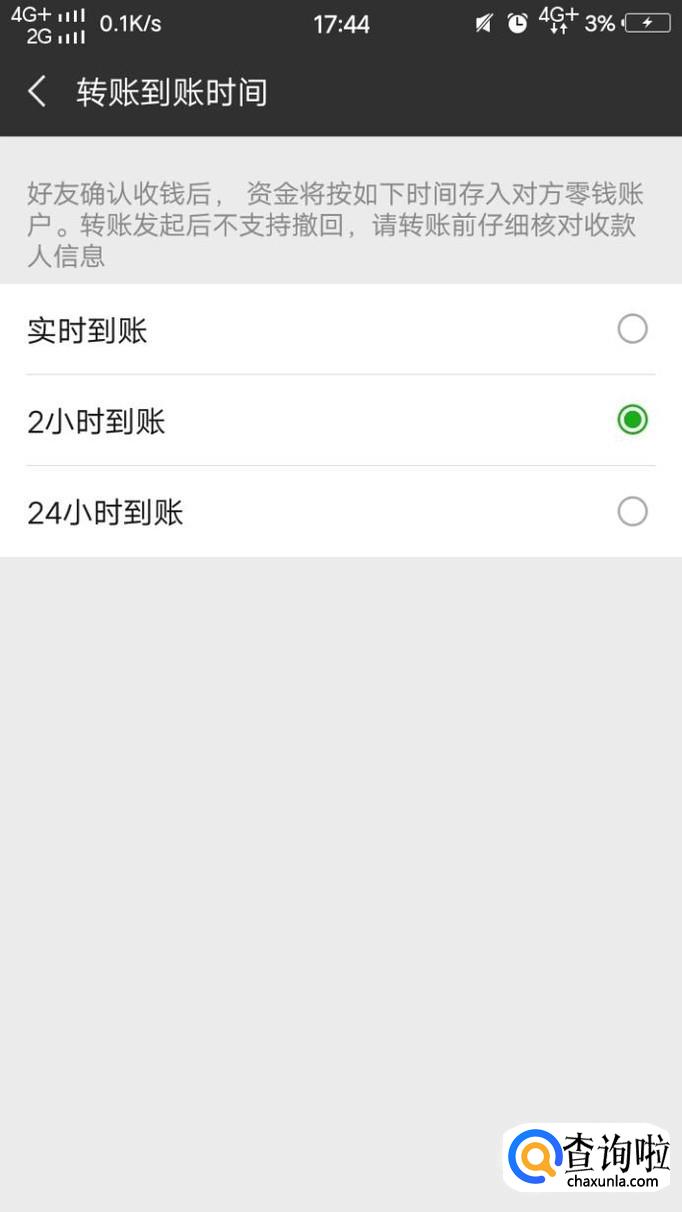The image size is (682, 1212).
Task: Pick 24小时到账 option
Action: 632,512
